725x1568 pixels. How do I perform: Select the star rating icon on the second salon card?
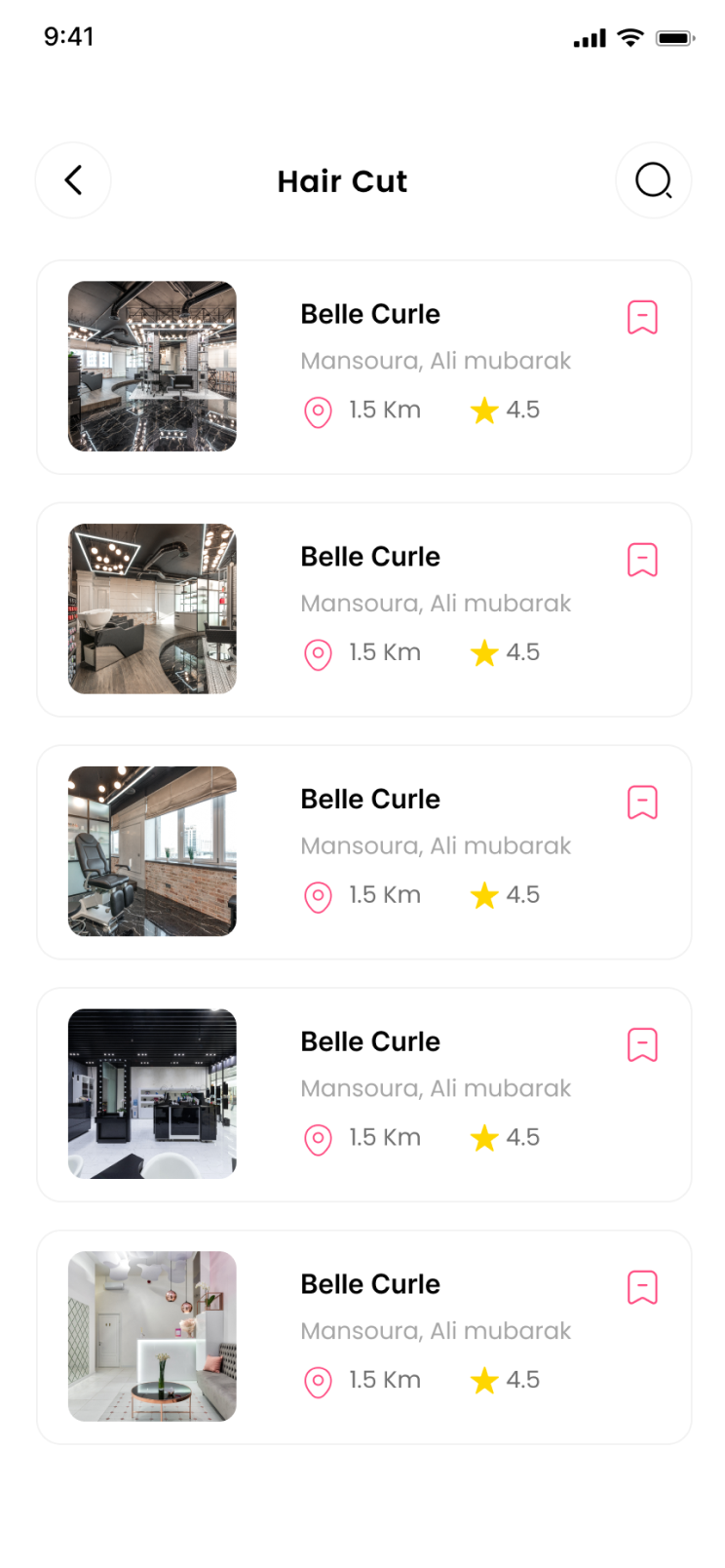point(484,653)
